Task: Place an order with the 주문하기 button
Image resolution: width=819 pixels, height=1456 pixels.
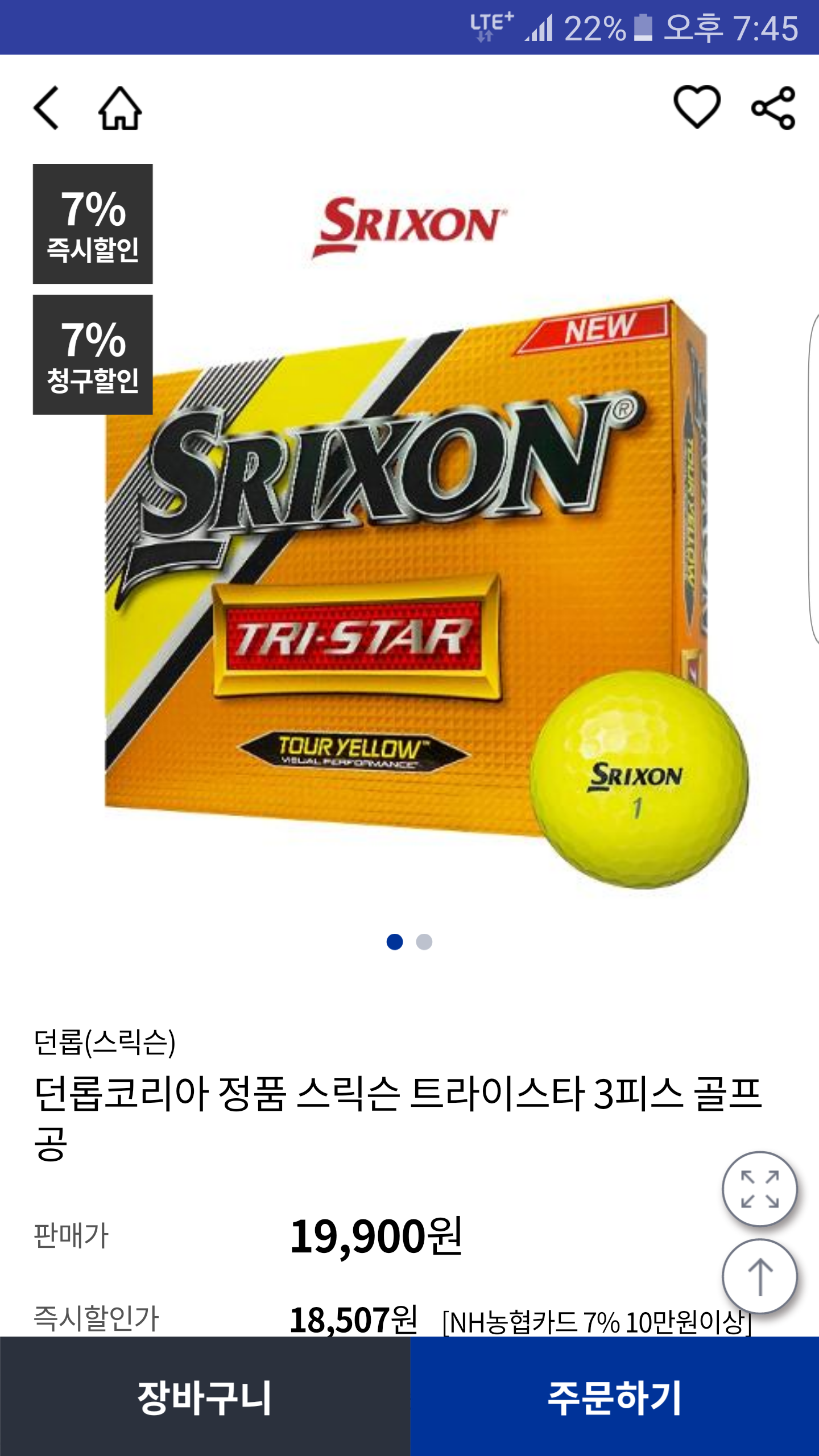Action: [x=615, y=1396]
